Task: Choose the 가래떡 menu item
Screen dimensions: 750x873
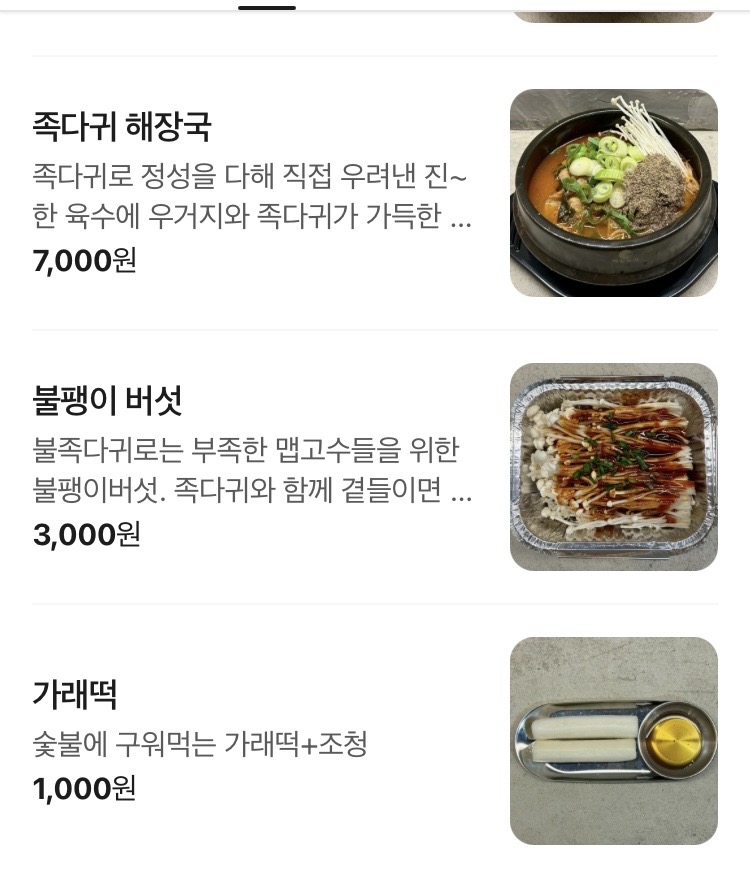Action: coord(75,693)
